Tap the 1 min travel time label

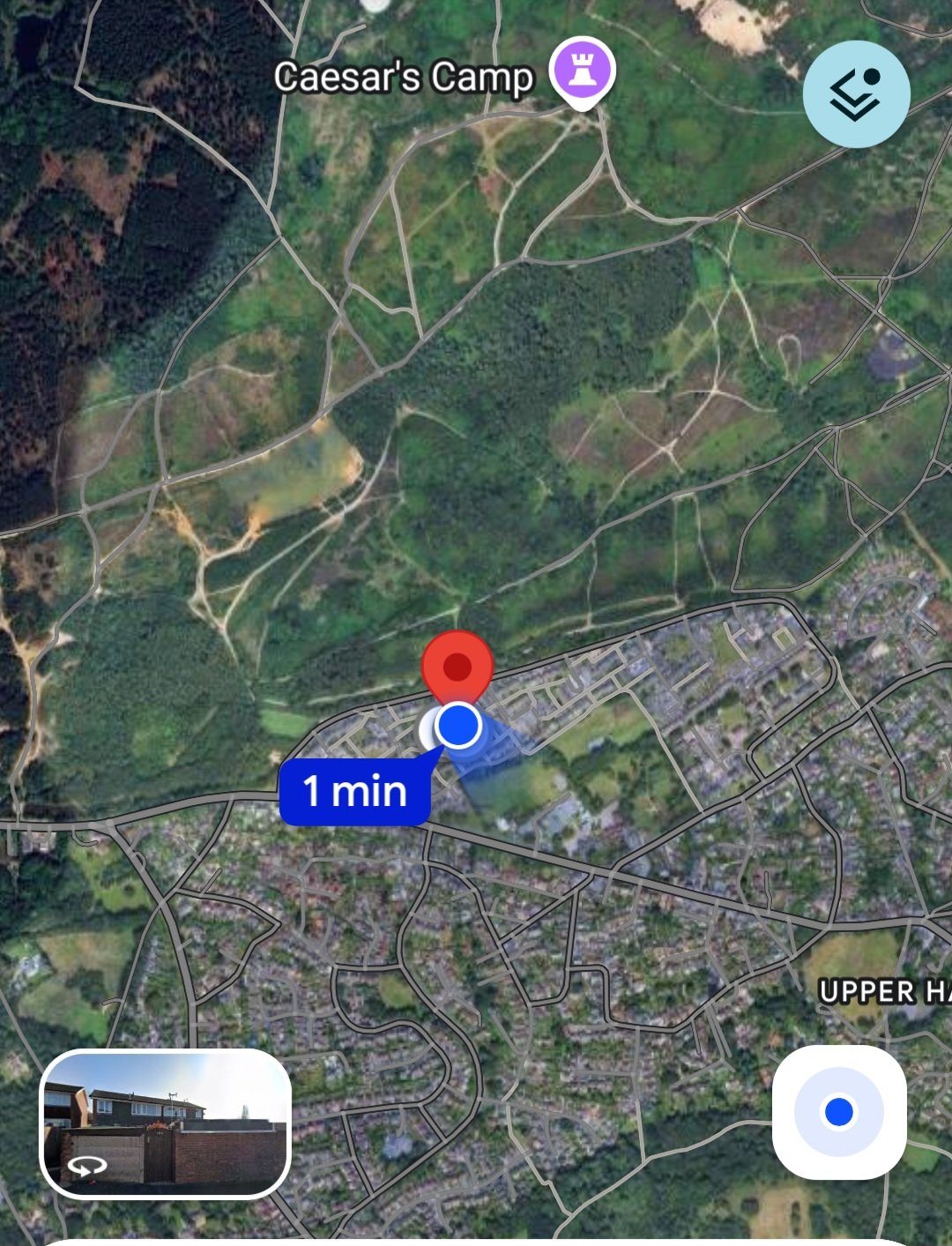354,791
